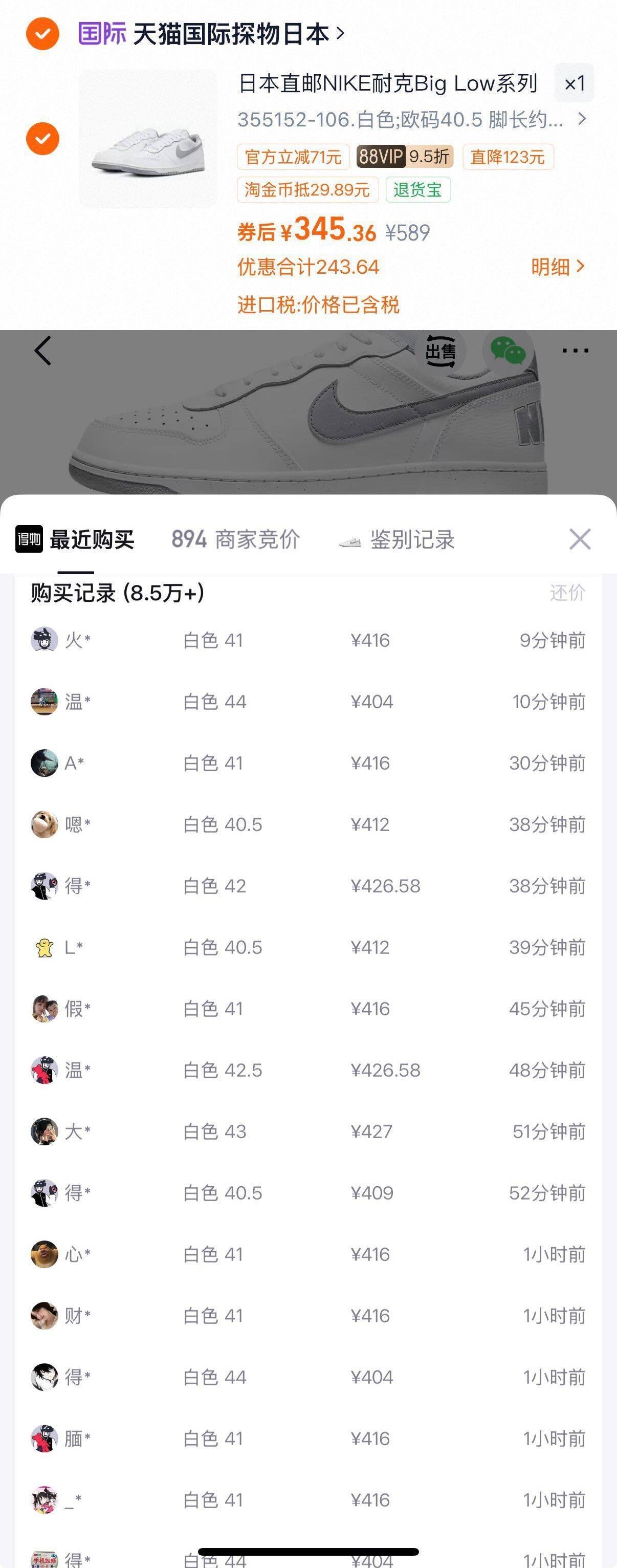Viewport: 617px width, 1568px height.
Task: Uncheck the 天猫国际探物日本 store checkbox
Action: [42, 33]
